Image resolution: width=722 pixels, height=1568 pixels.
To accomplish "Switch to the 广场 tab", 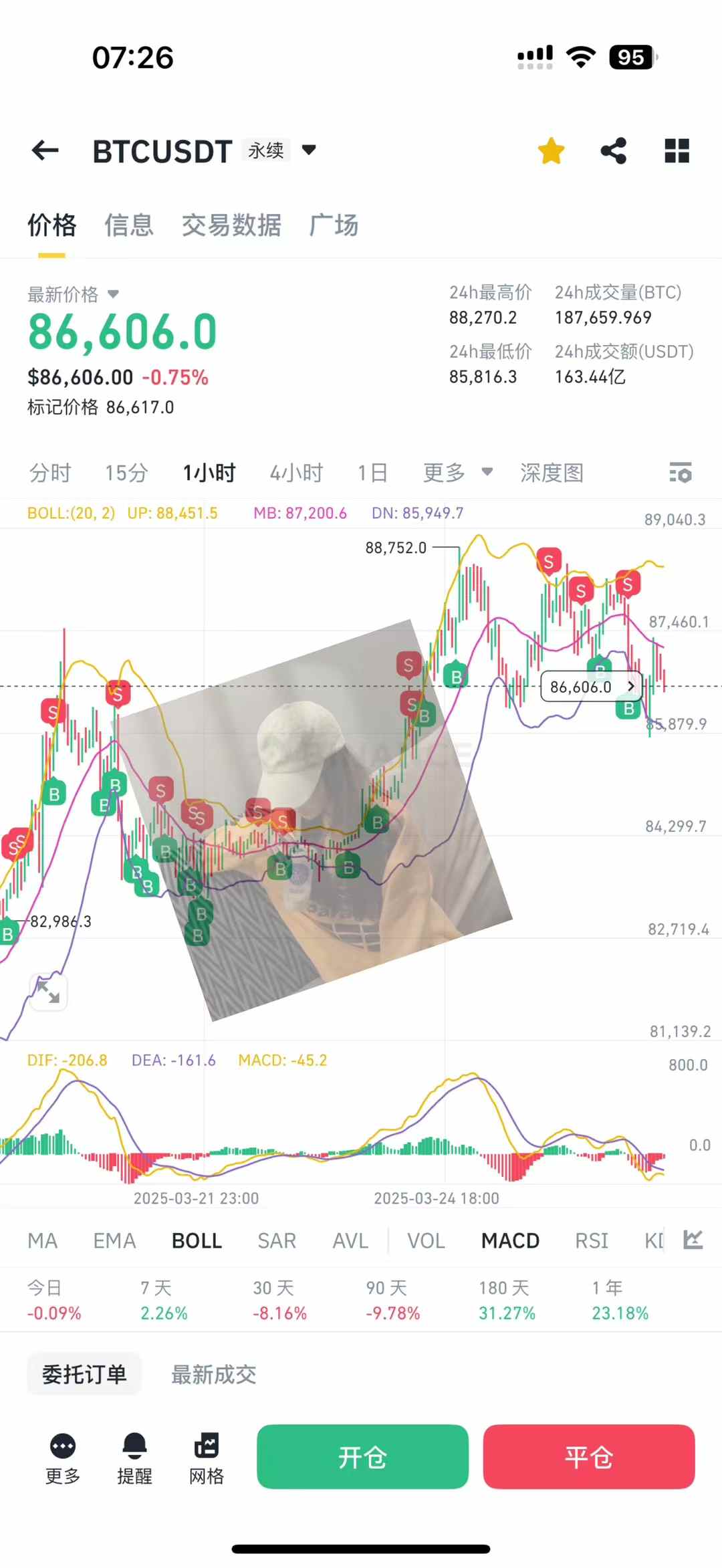I will [x=334, y=225].
